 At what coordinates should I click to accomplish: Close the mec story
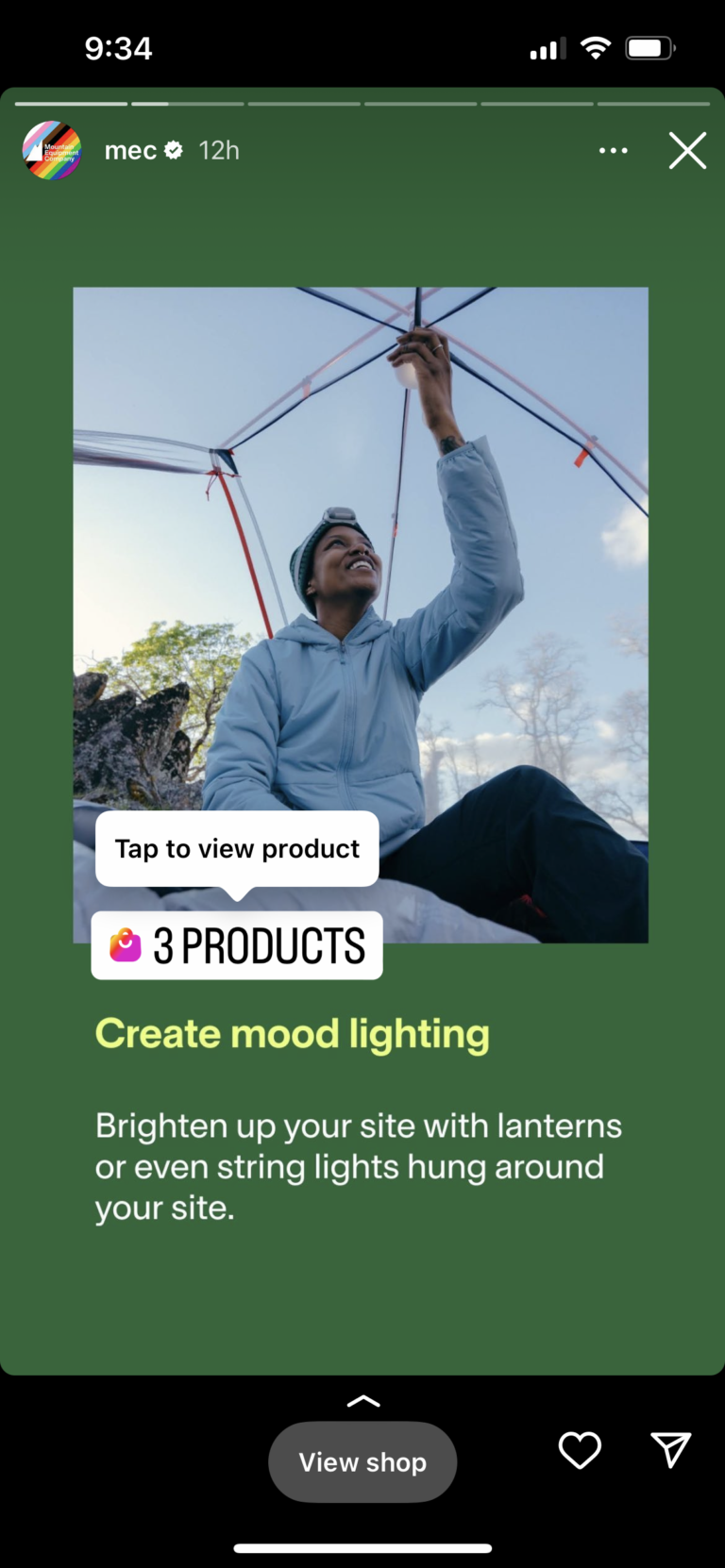click(687, 150)
